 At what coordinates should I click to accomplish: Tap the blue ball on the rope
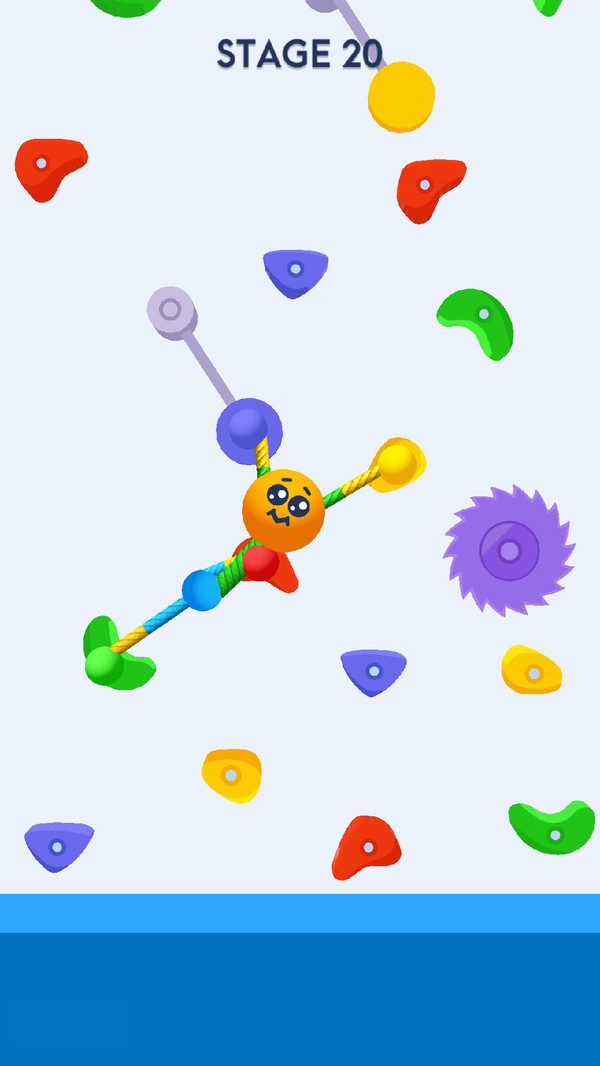pos(202,590)
